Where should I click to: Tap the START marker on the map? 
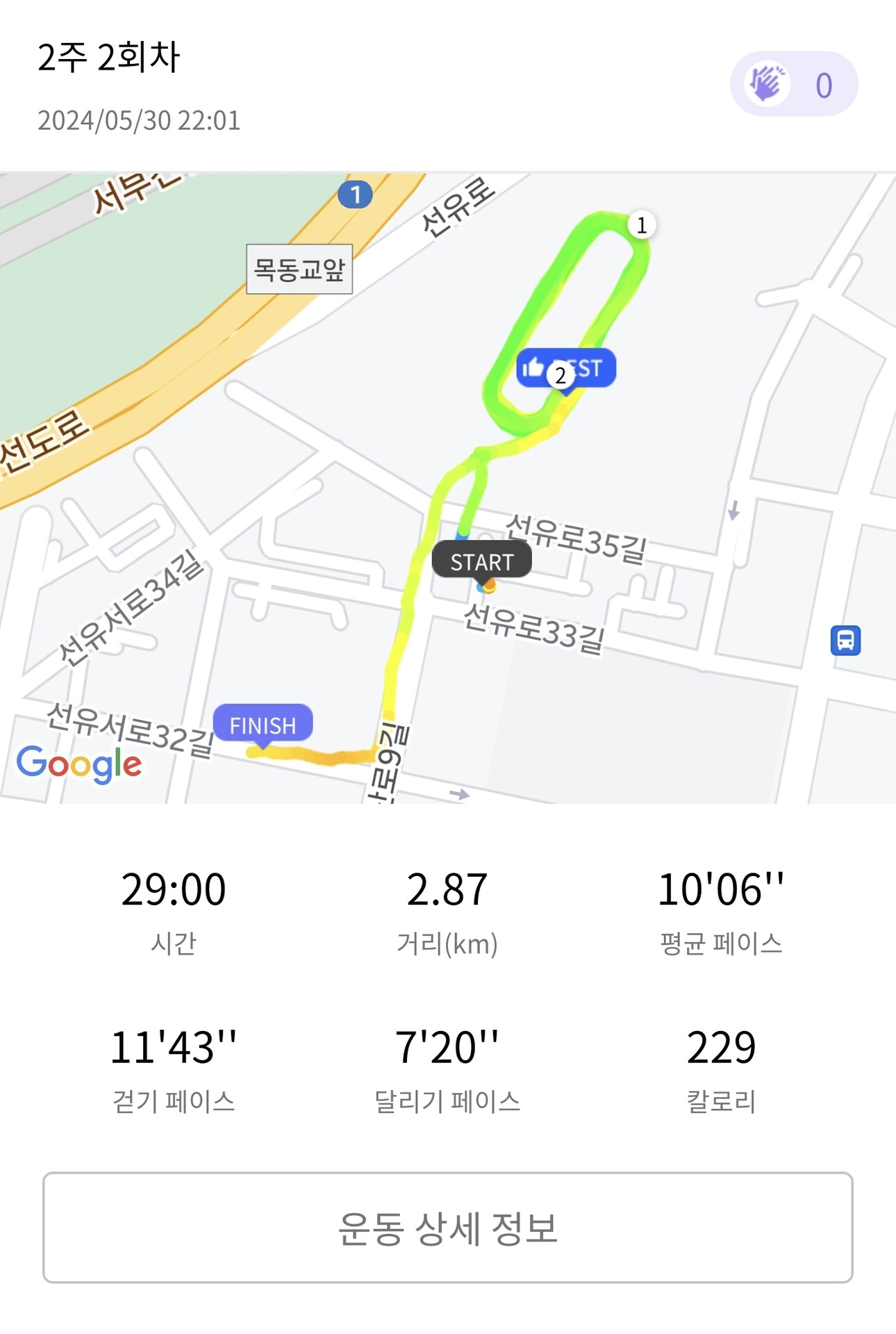[481, 561]
